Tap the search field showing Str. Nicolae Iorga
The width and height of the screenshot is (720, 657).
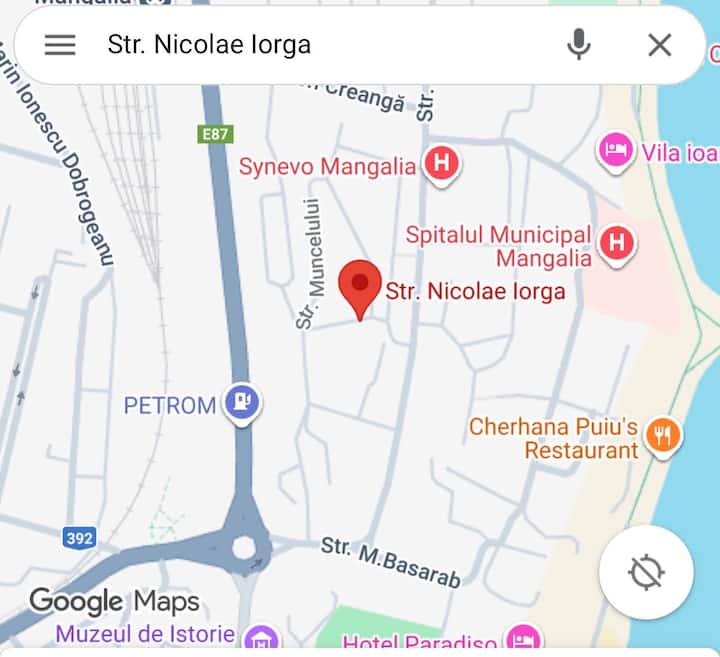(x=320, y=45)
